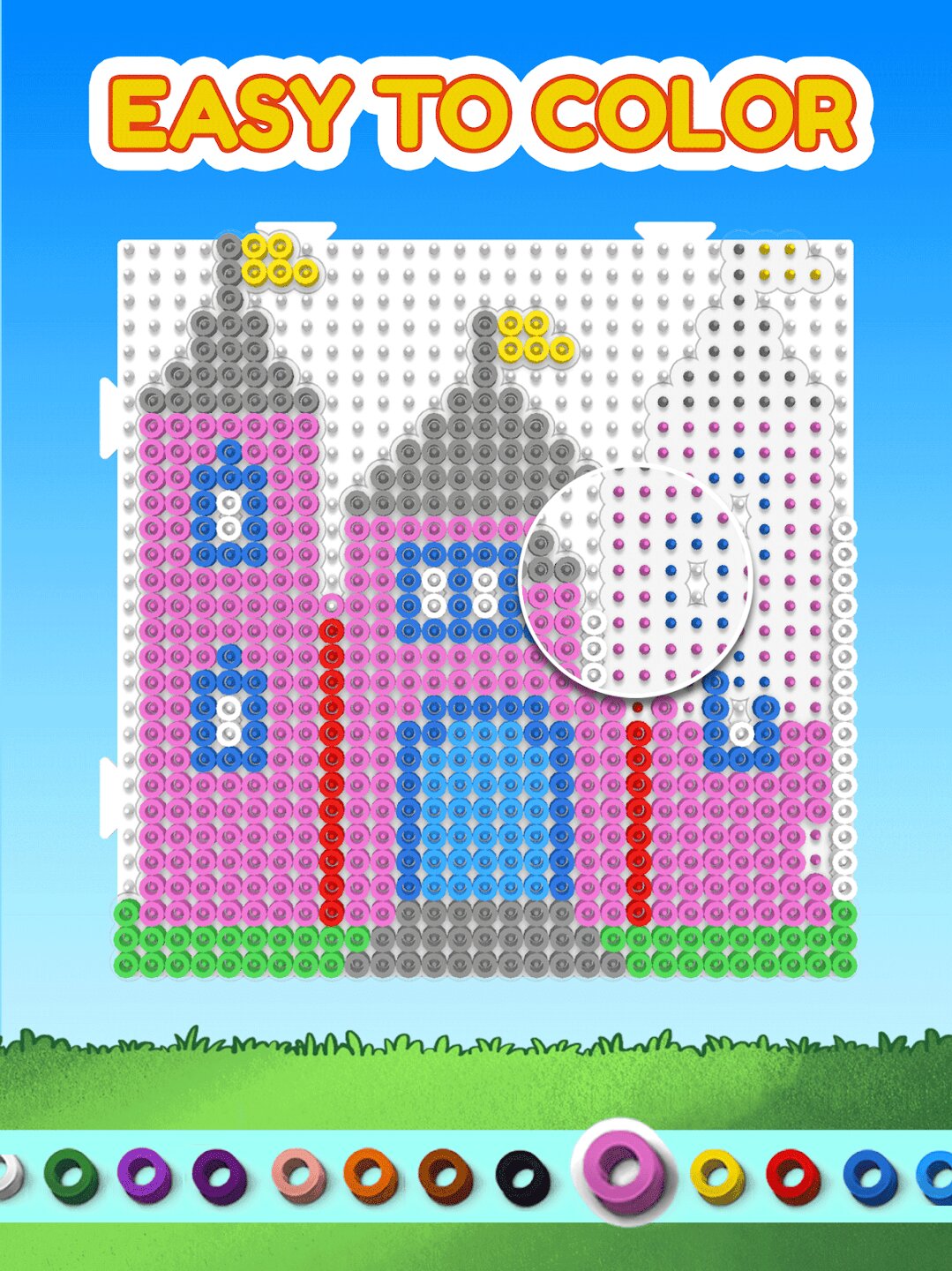This screenshot has height=1271, width=952.
Task: Select the salmon pink bead
Action: (298, 1176)
